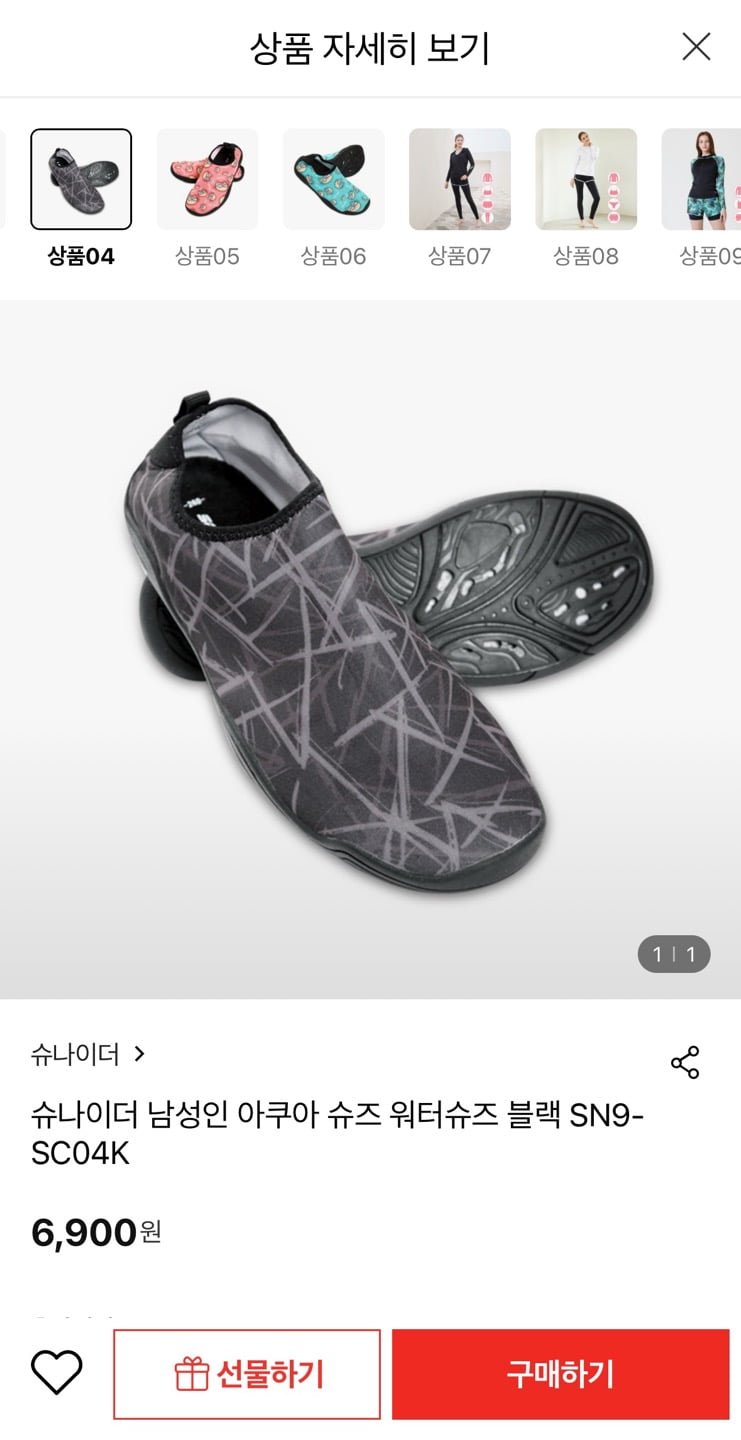The height and width of the screenshot is (1440, 741).
Task: Open the 상품09 thumbnail
Action: (x=703, y=180)
